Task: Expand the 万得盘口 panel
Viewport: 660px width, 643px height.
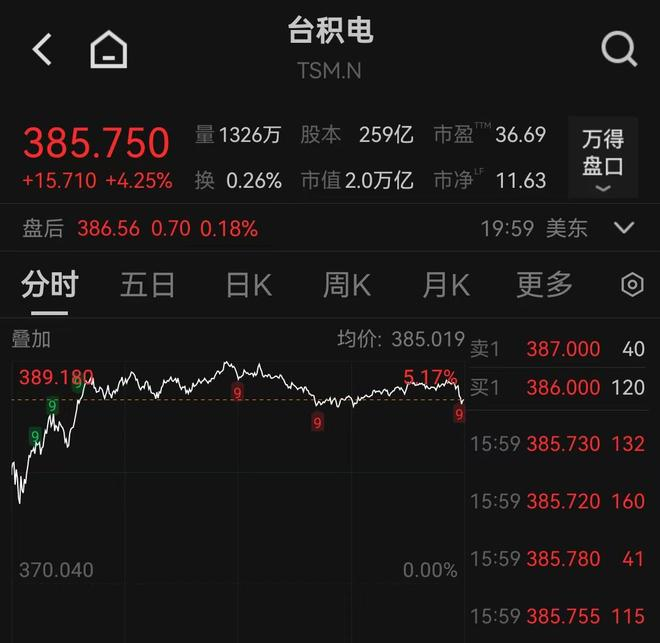Action: [603, 157]
